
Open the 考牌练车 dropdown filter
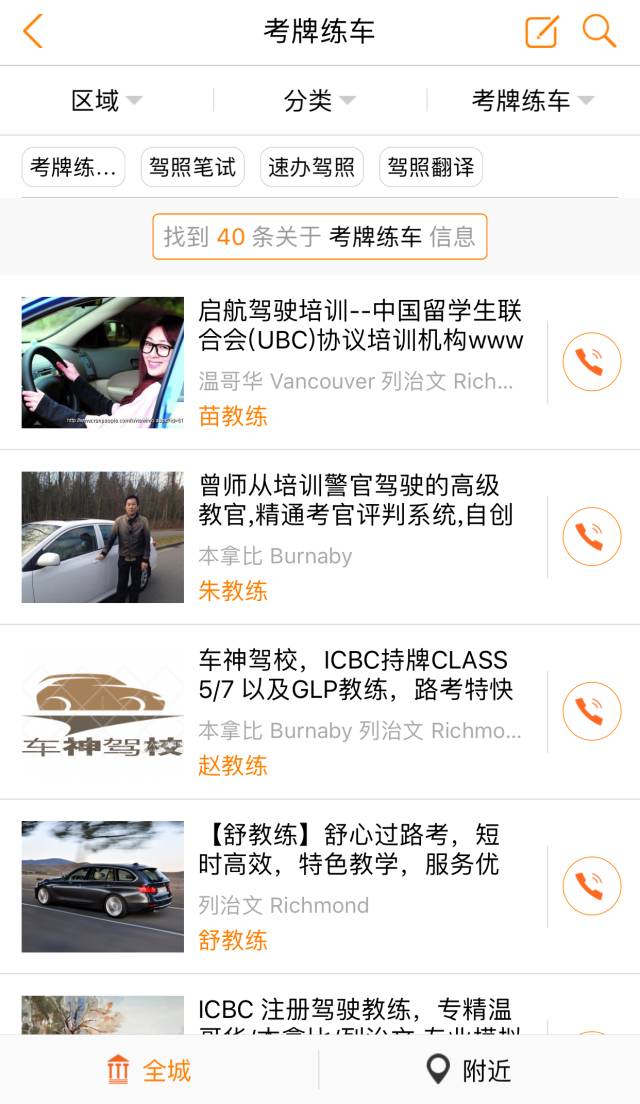click(532, 100)
